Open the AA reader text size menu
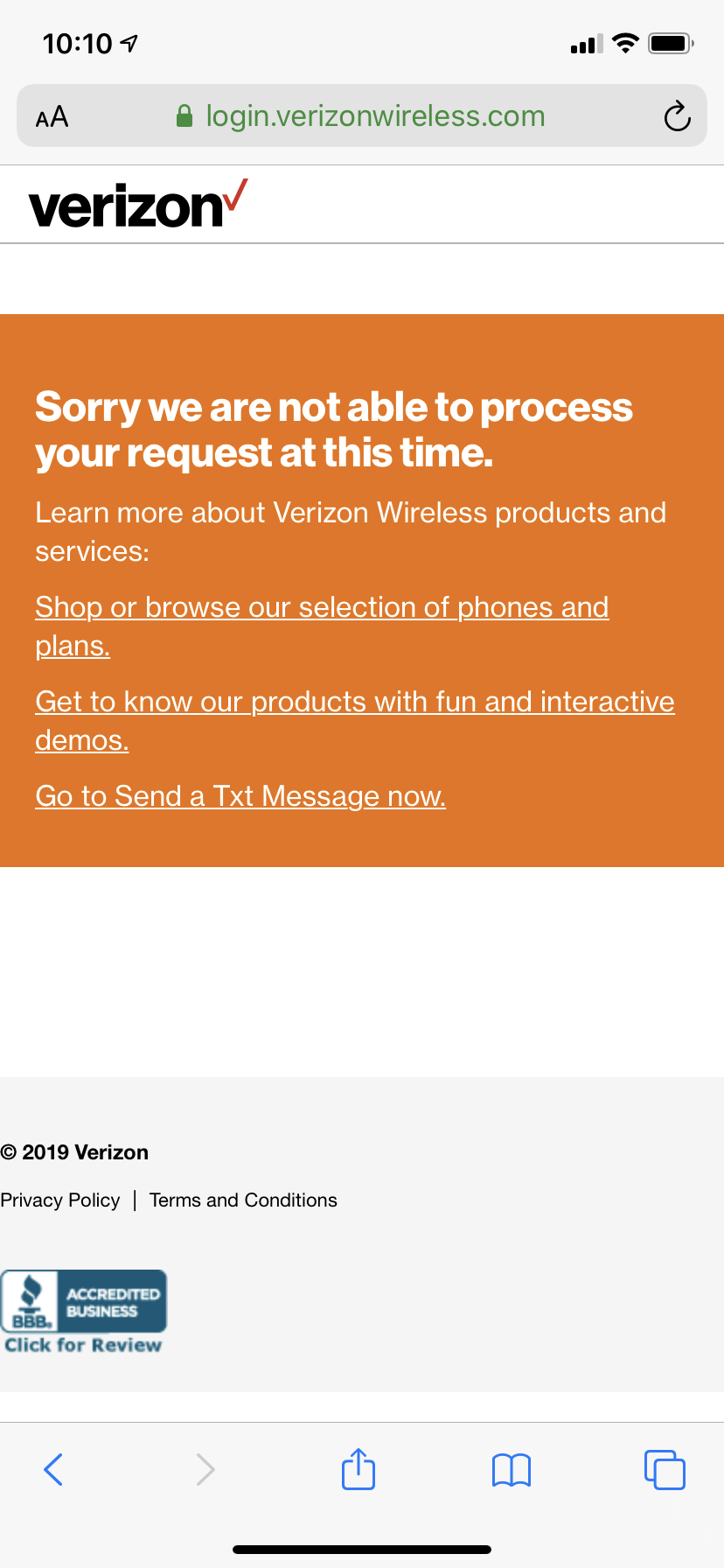 point(52,116)
